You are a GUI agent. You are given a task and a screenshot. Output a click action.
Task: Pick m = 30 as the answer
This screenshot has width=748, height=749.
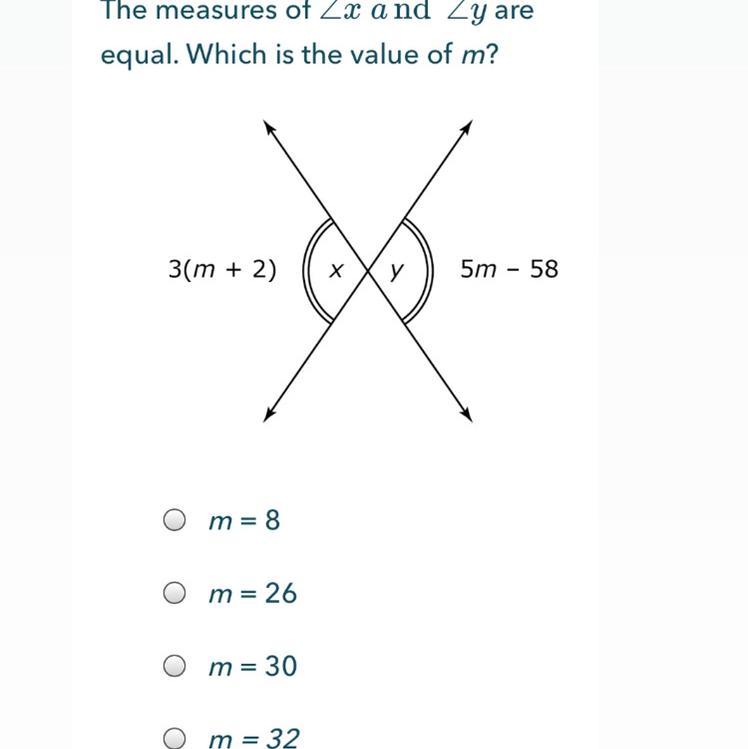click(174, 666)
